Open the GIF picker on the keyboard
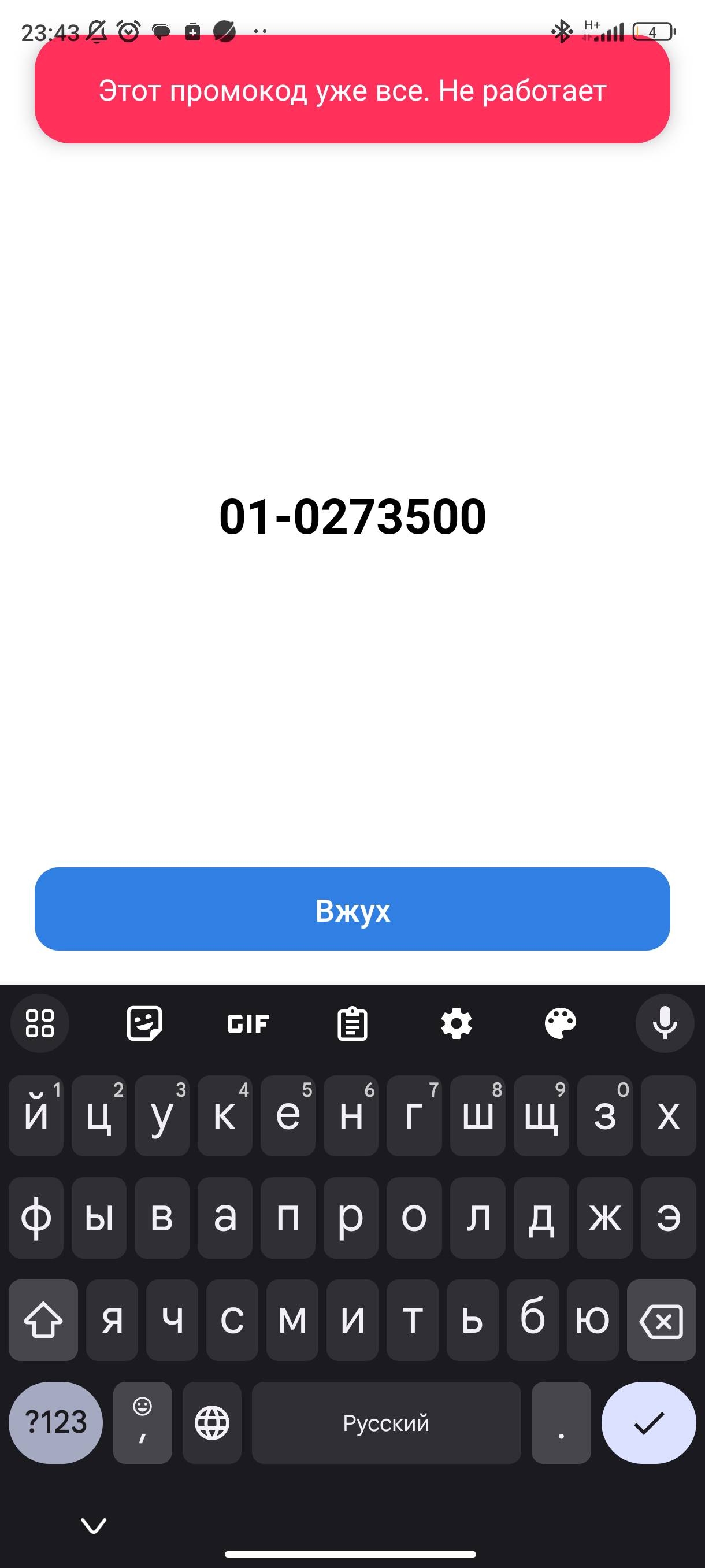This screenshot has width=705, height=1568. tap(248, 1023)
